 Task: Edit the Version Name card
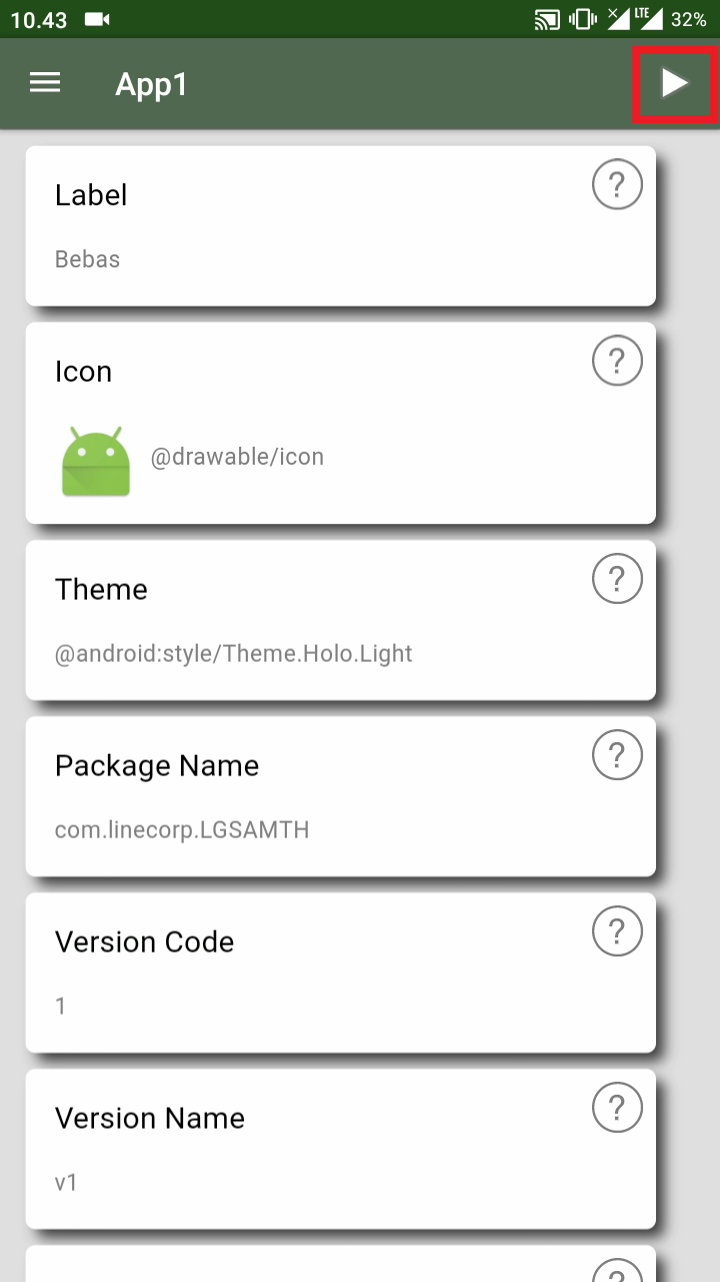click(300, 1150)
